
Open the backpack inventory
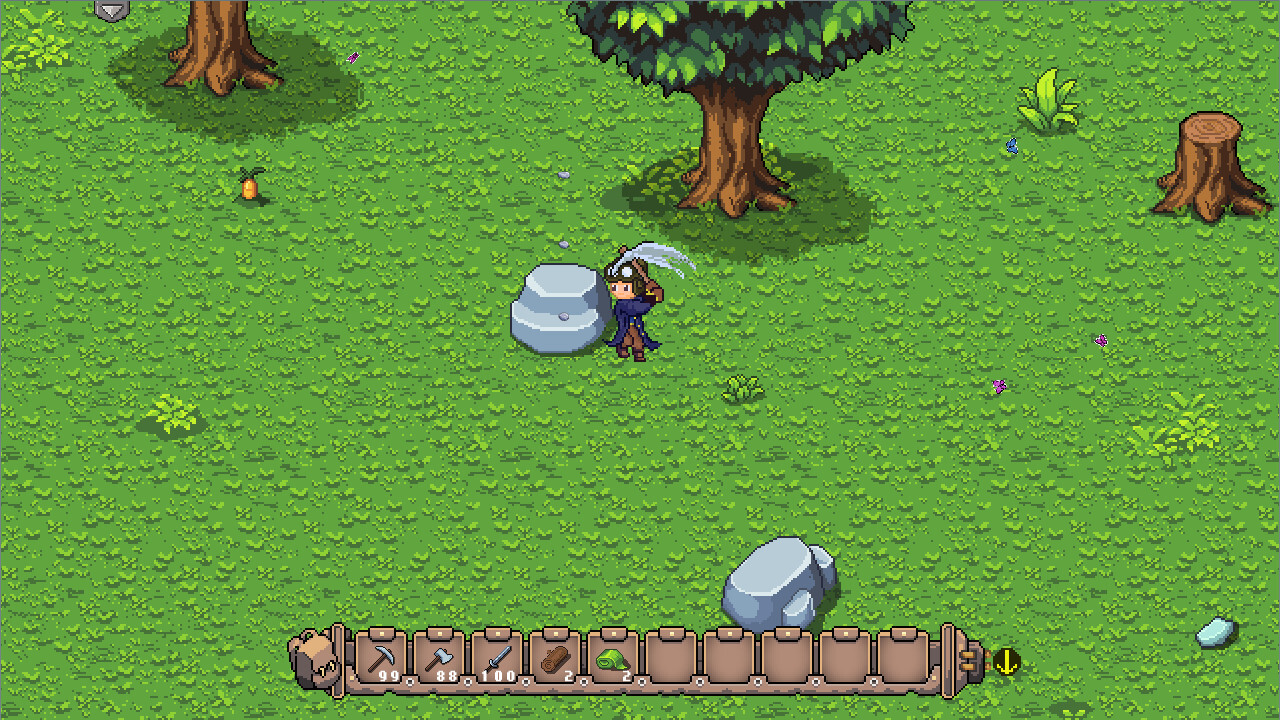point(314,659)
